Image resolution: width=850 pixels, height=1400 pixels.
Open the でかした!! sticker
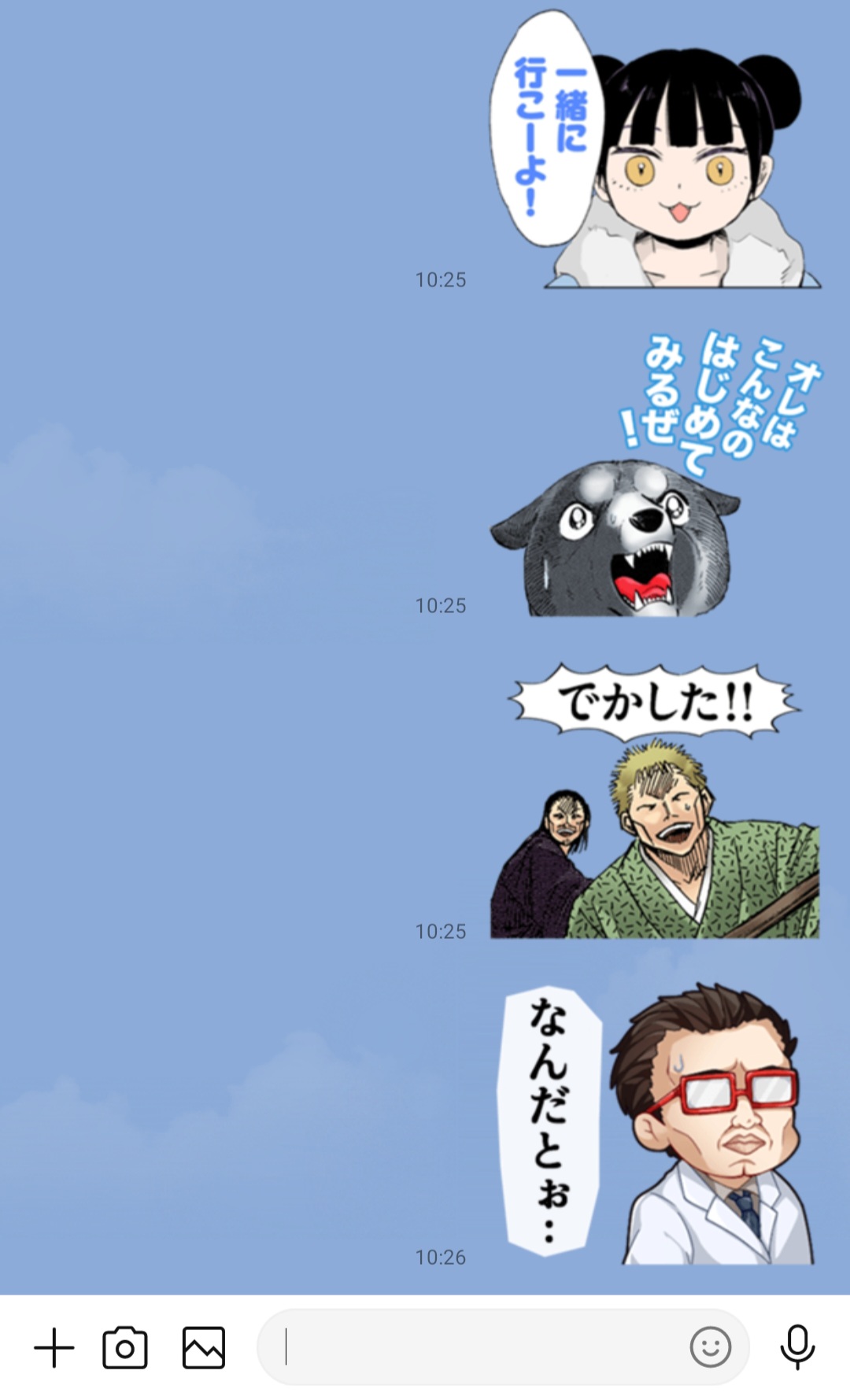coord(655,803)
